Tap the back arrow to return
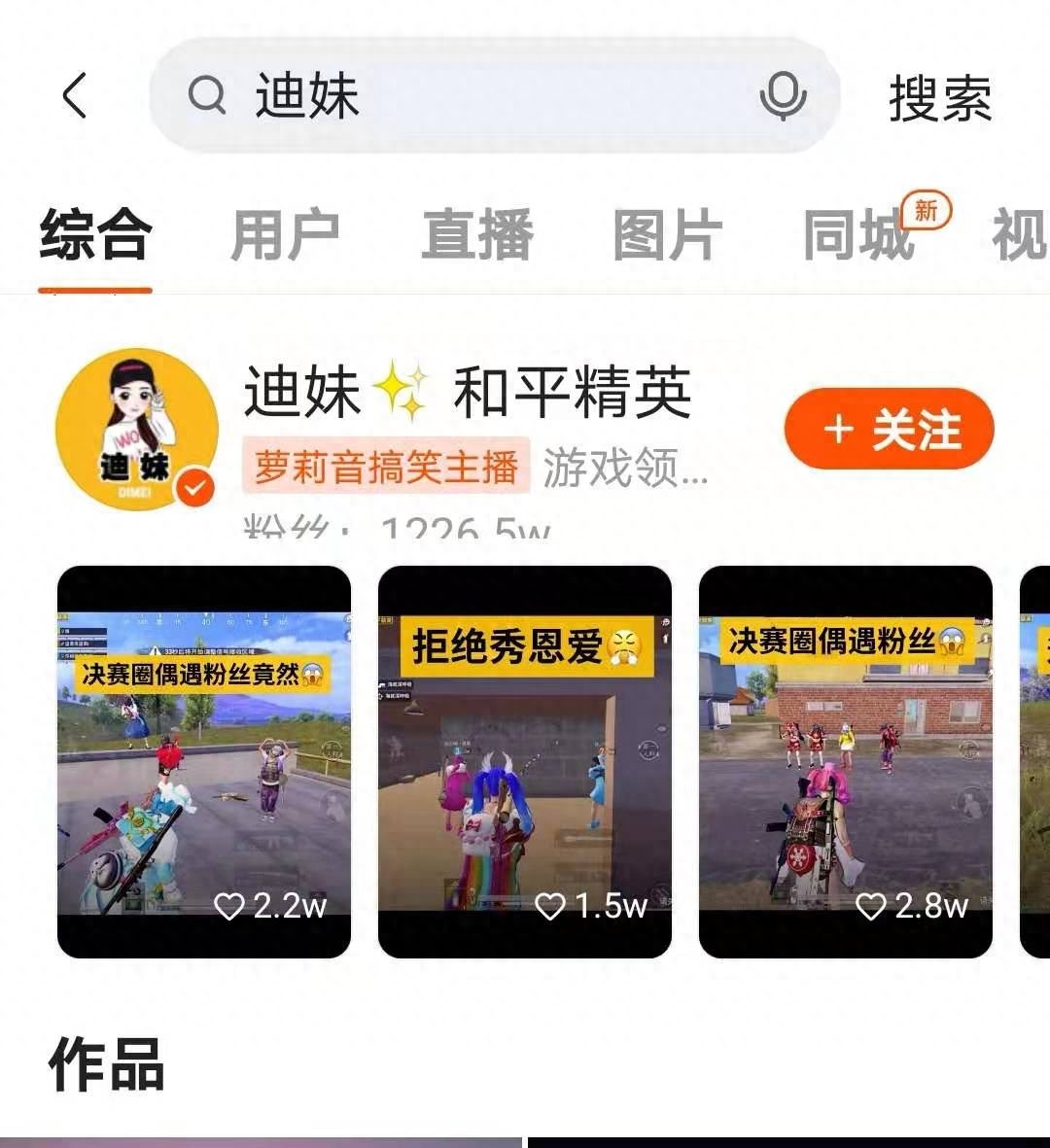 [x=77, y=96]
